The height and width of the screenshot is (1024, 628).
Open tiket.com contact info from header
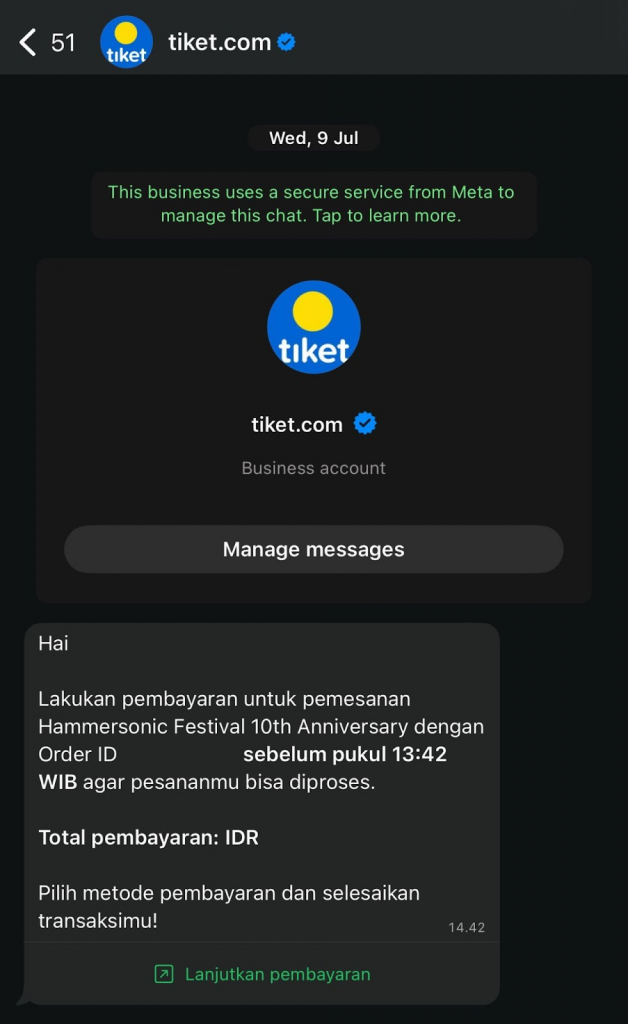pos(219,42)
